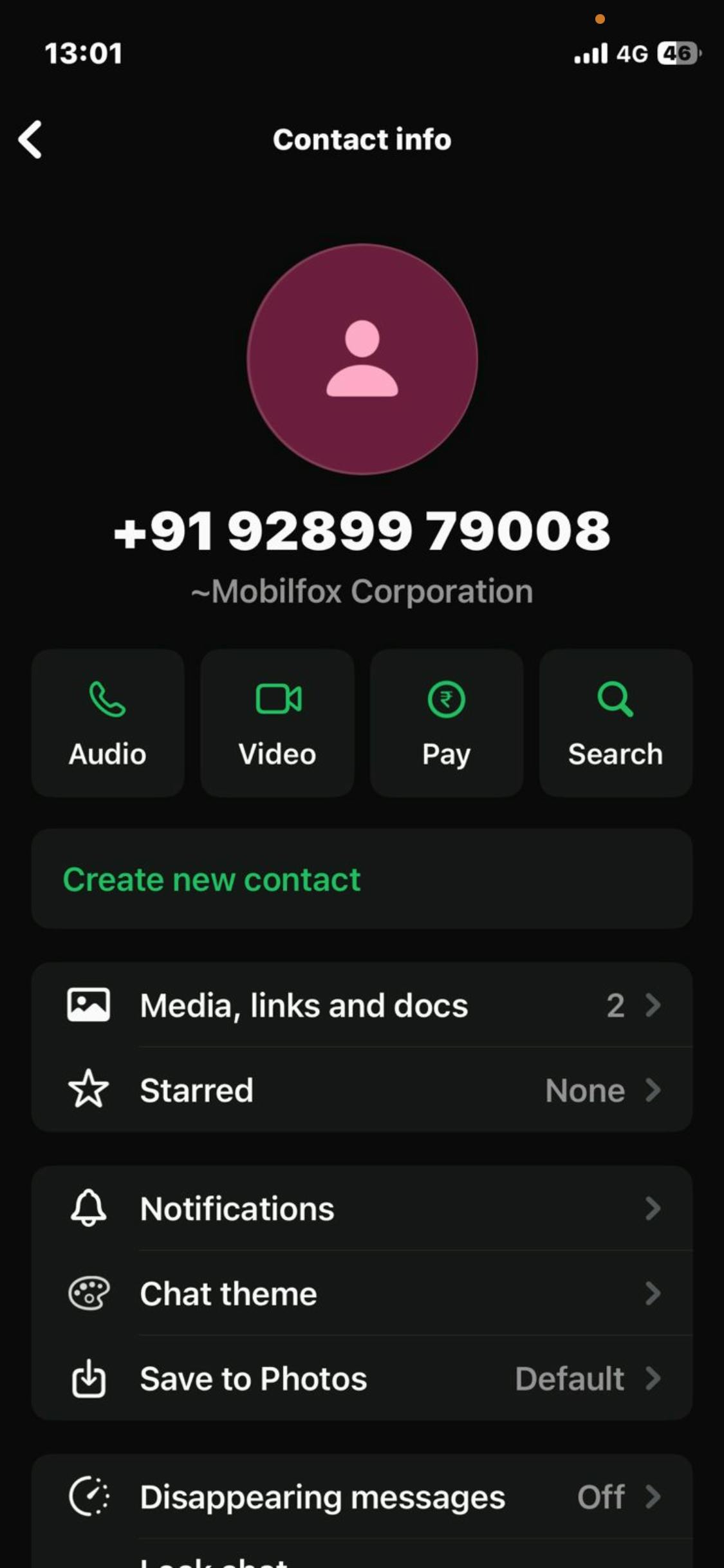Open Disappearing messages setting

click(362, 1497)
